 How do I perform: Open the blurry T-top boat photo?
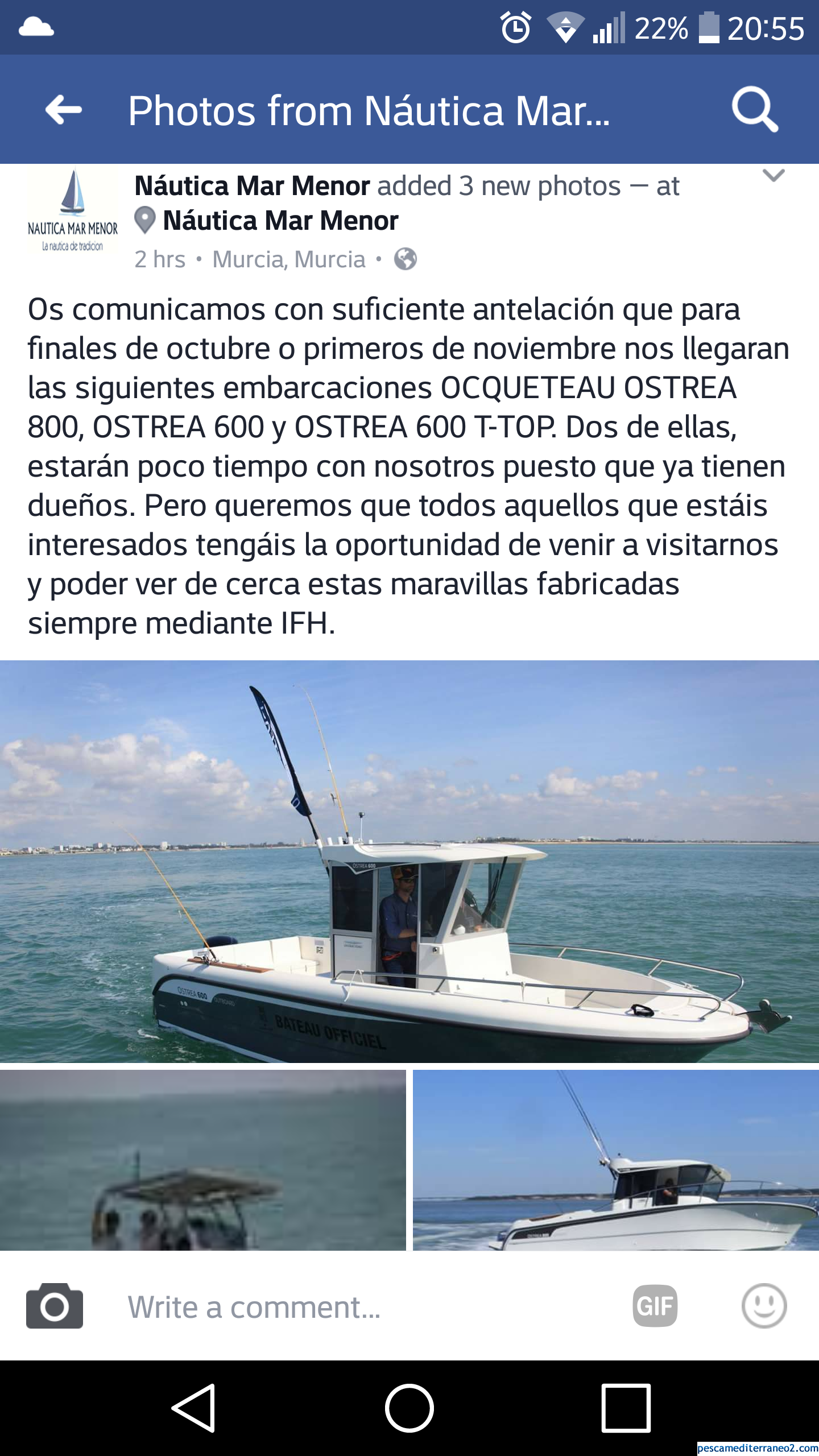click(202, 1160)
